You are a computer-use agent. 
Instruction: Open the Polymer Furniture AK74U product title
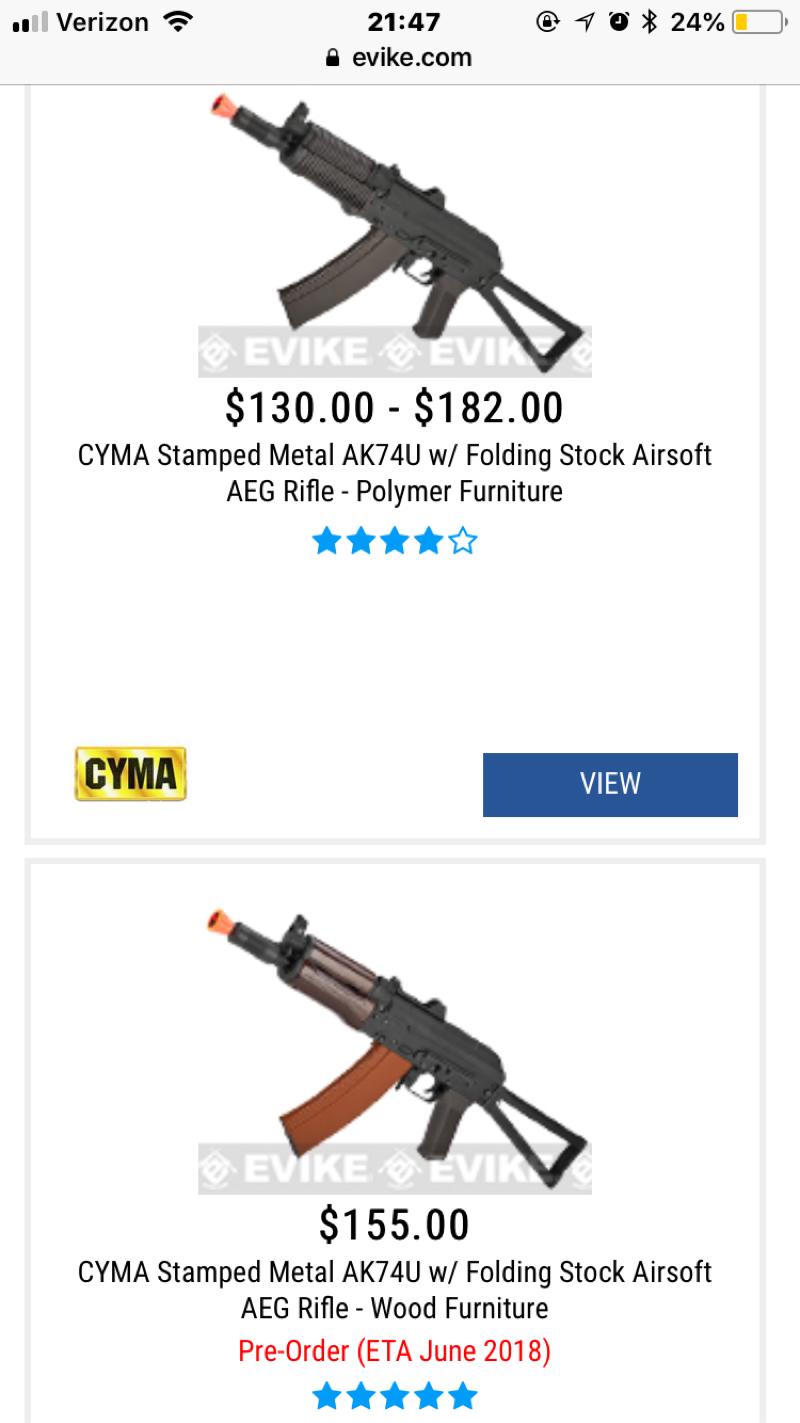coord(394,472)
